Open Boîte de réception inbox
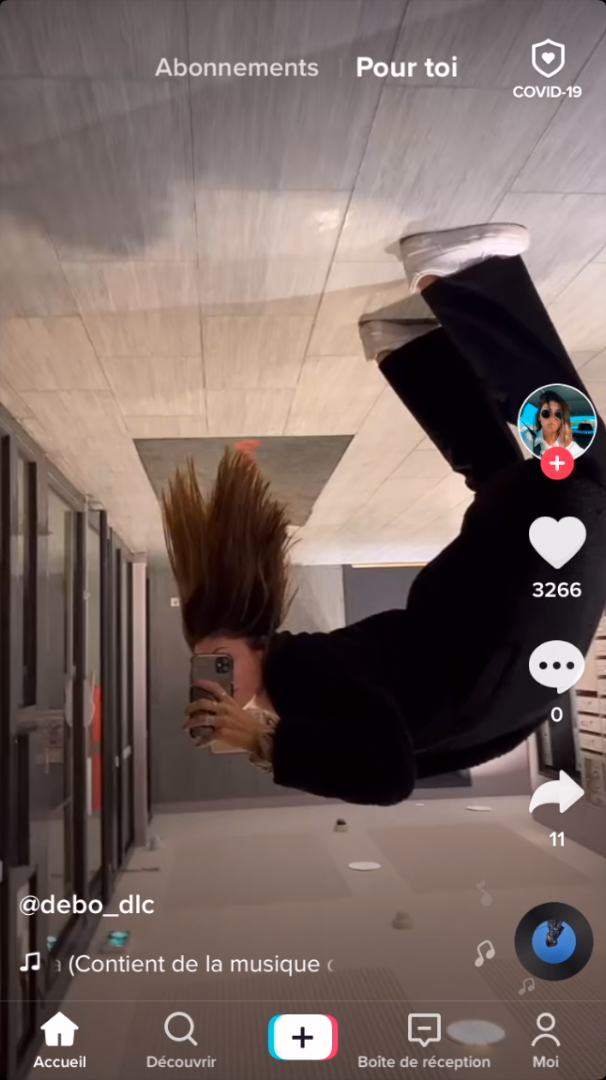 (x=424, y=1040)
